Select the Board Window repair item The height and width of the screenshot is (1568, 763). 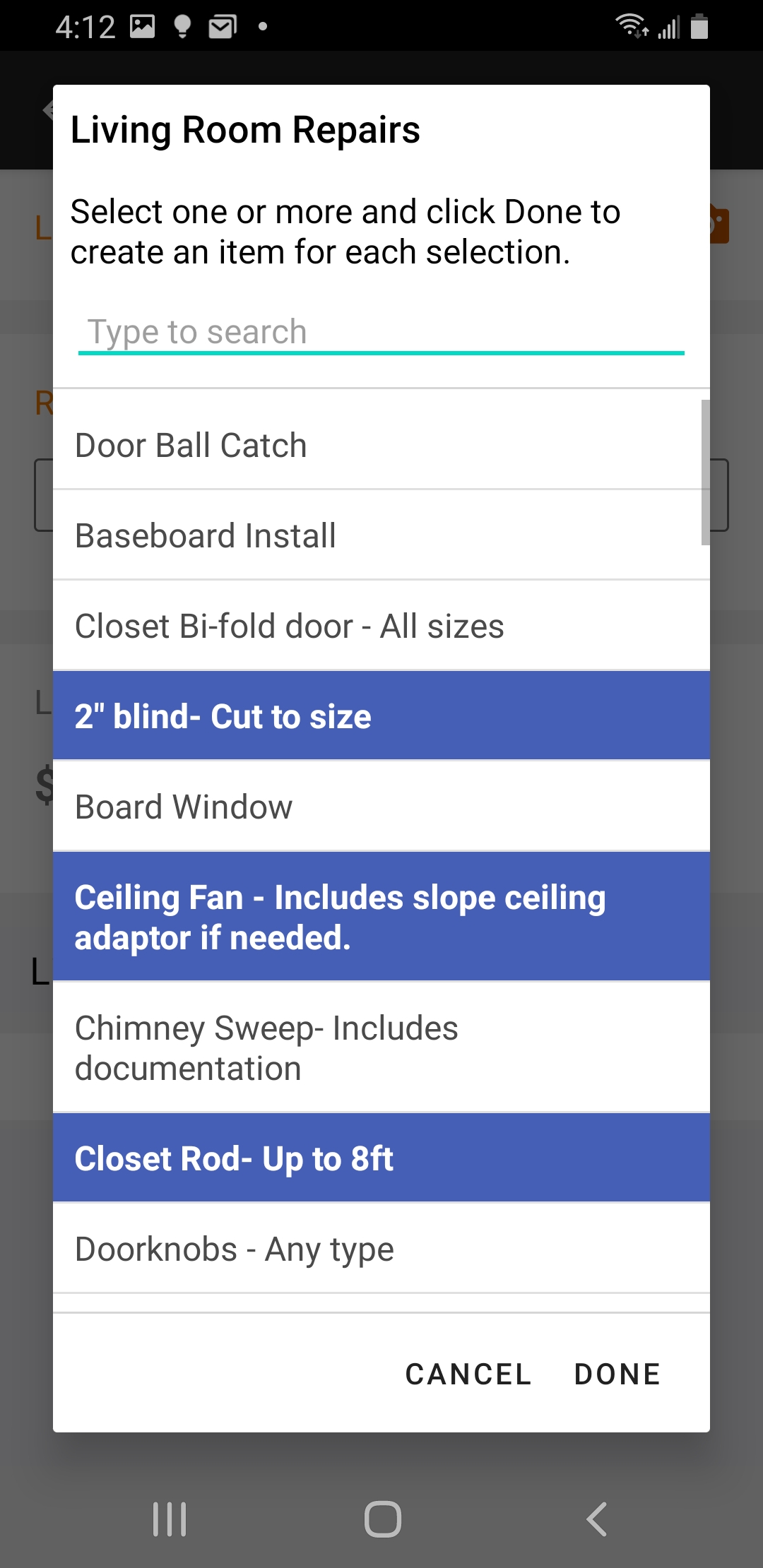[381, 805]
